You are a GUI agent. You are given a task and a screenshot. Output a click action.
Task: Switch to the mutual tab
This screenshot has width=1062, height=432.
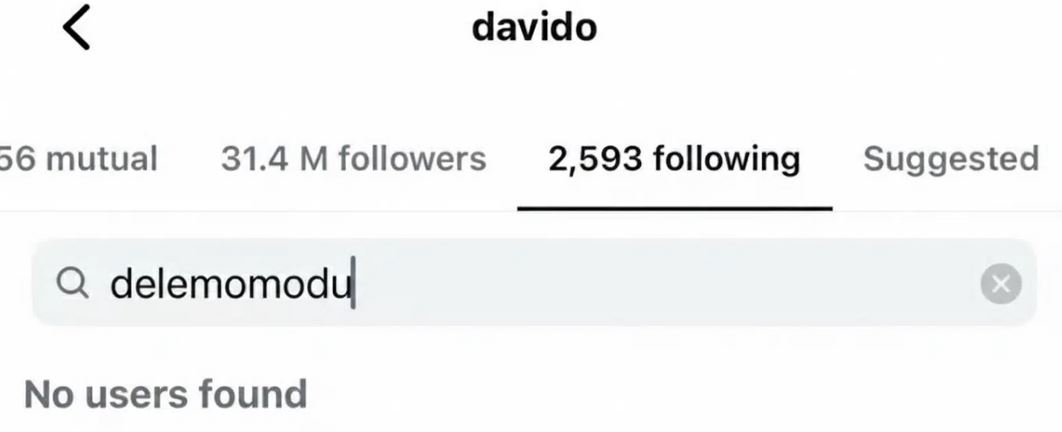pyautogui.click(x=78, y=158)
